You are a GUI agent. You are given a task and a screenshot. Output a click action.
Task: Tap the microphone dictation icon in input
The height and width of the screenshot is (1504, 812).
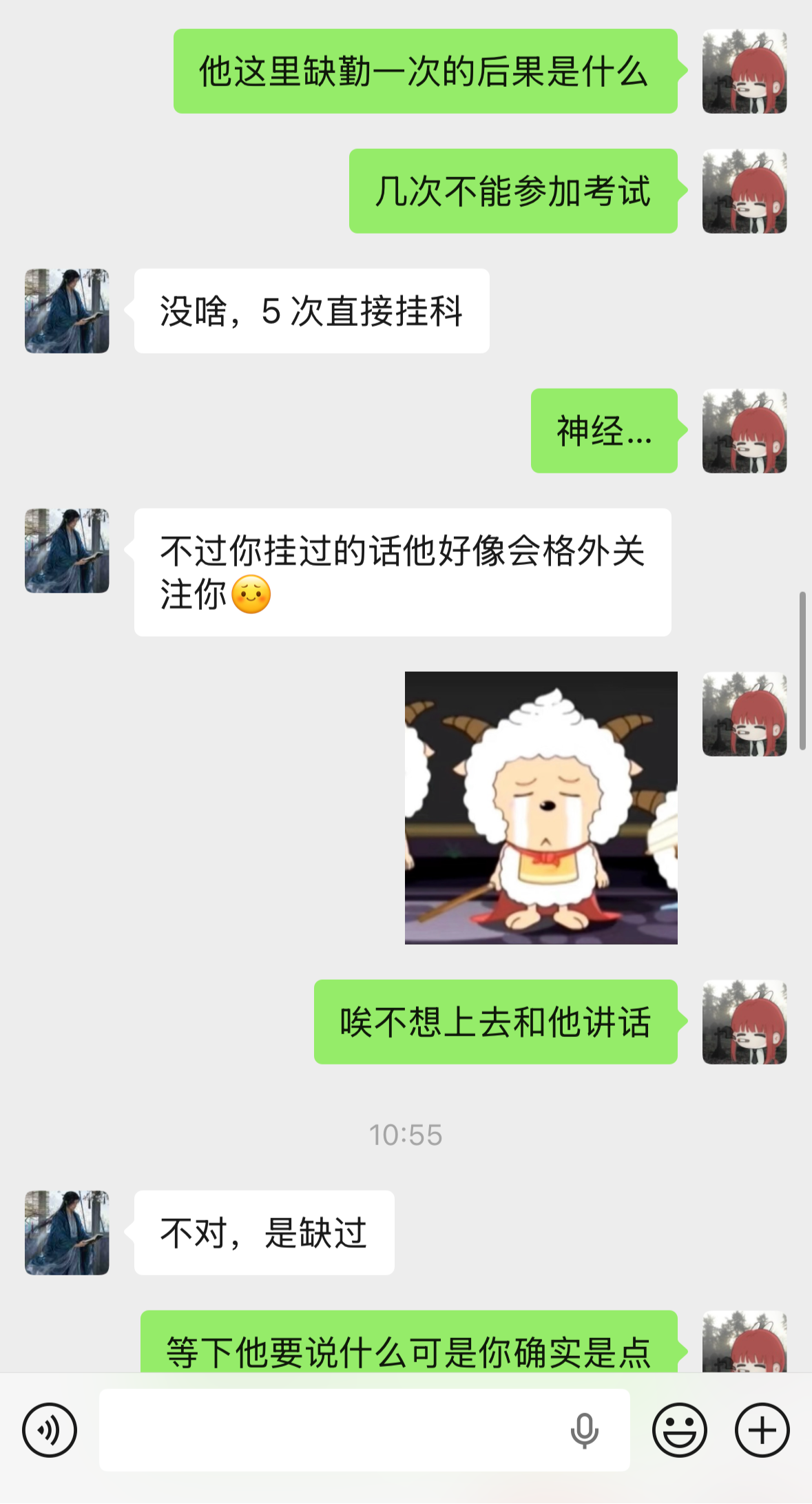[584, 1431]
